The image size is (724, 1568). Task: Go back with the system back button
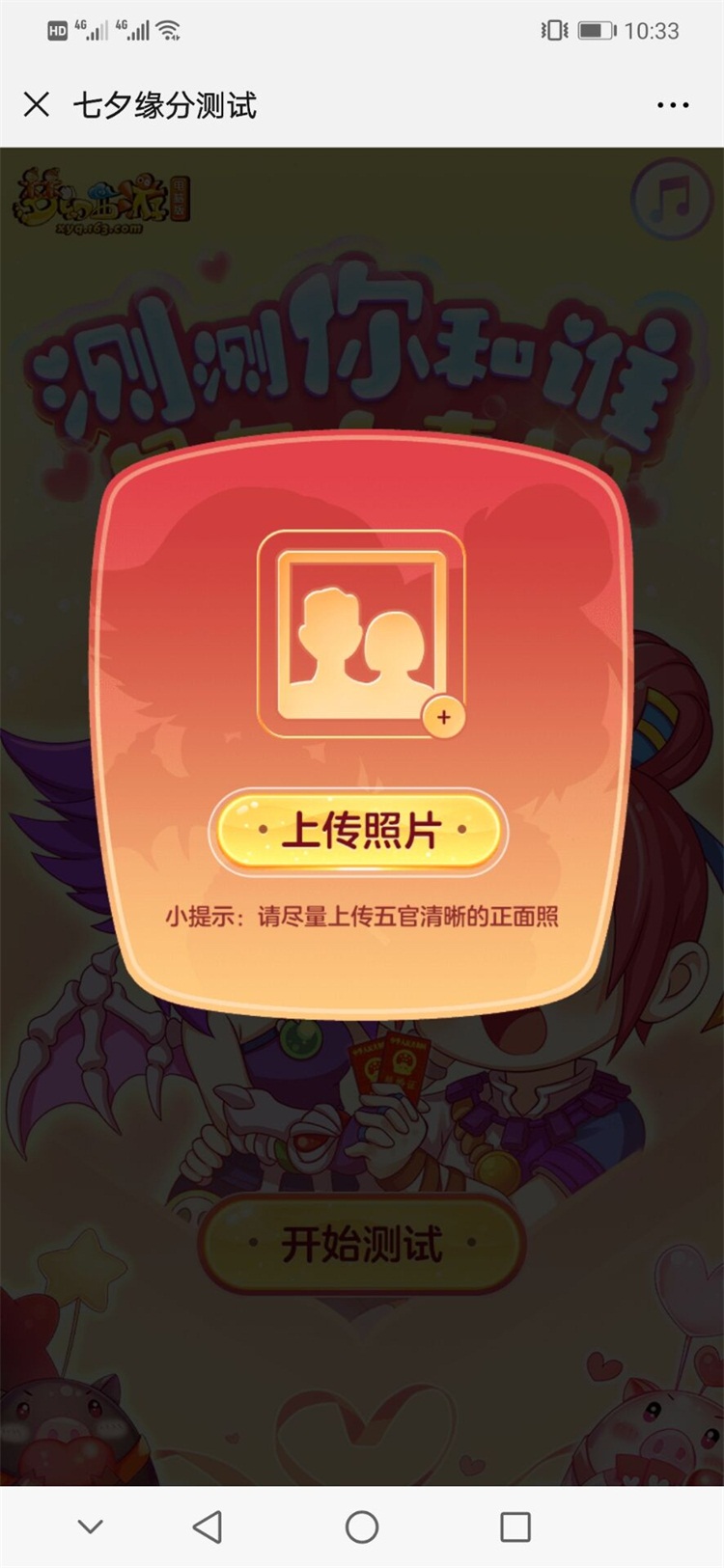[208, 1527]
